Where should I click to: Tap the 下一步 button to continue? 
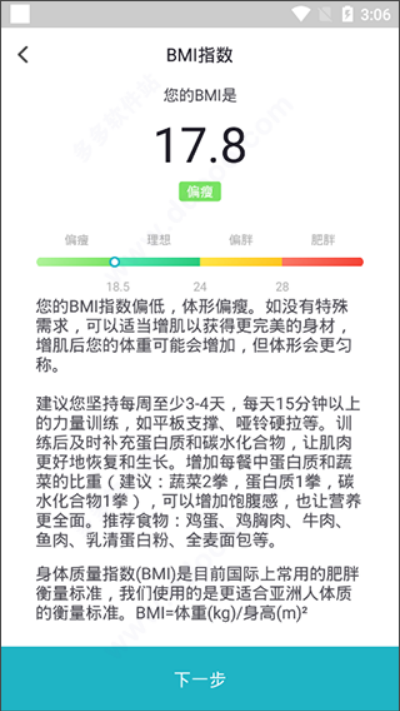200,678
